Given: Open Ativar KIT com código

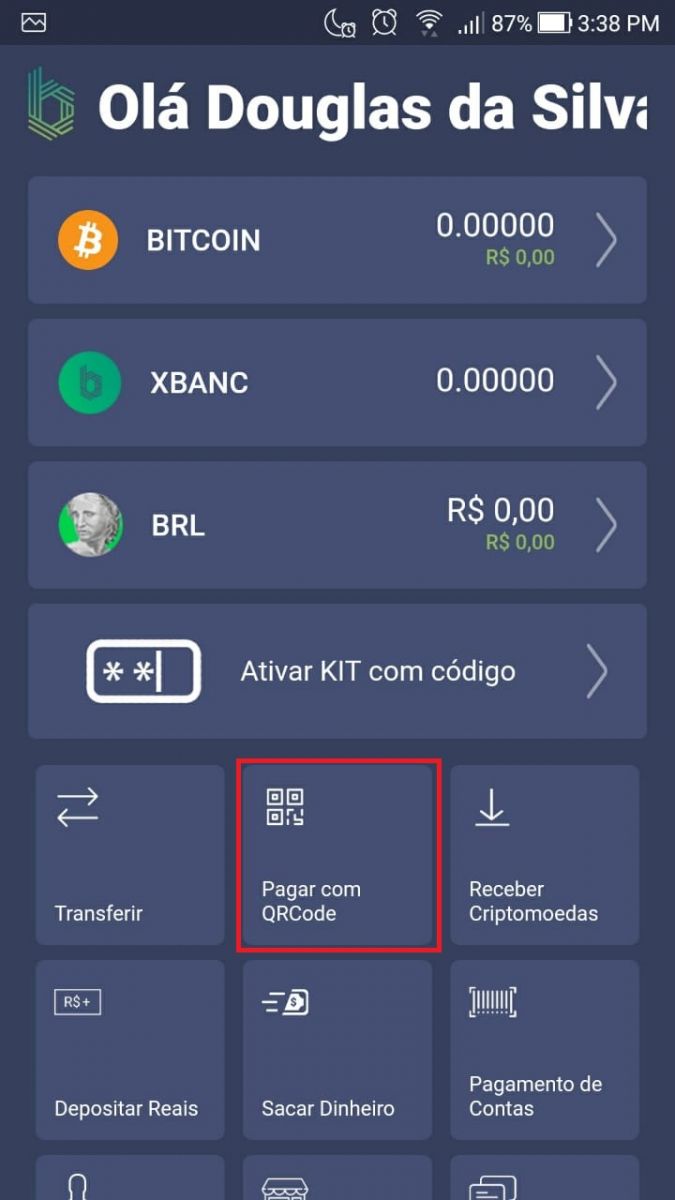Looking at the screenshot, I should (337, 671).
